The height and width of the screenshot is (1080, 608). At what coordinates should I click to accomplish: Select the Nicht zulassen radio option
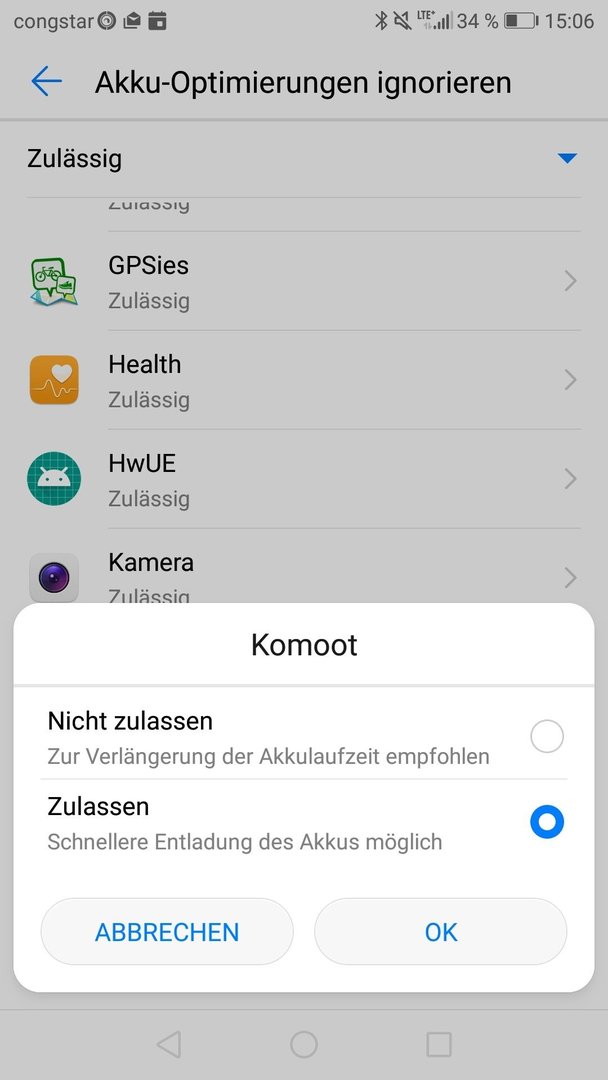point(547,736)
